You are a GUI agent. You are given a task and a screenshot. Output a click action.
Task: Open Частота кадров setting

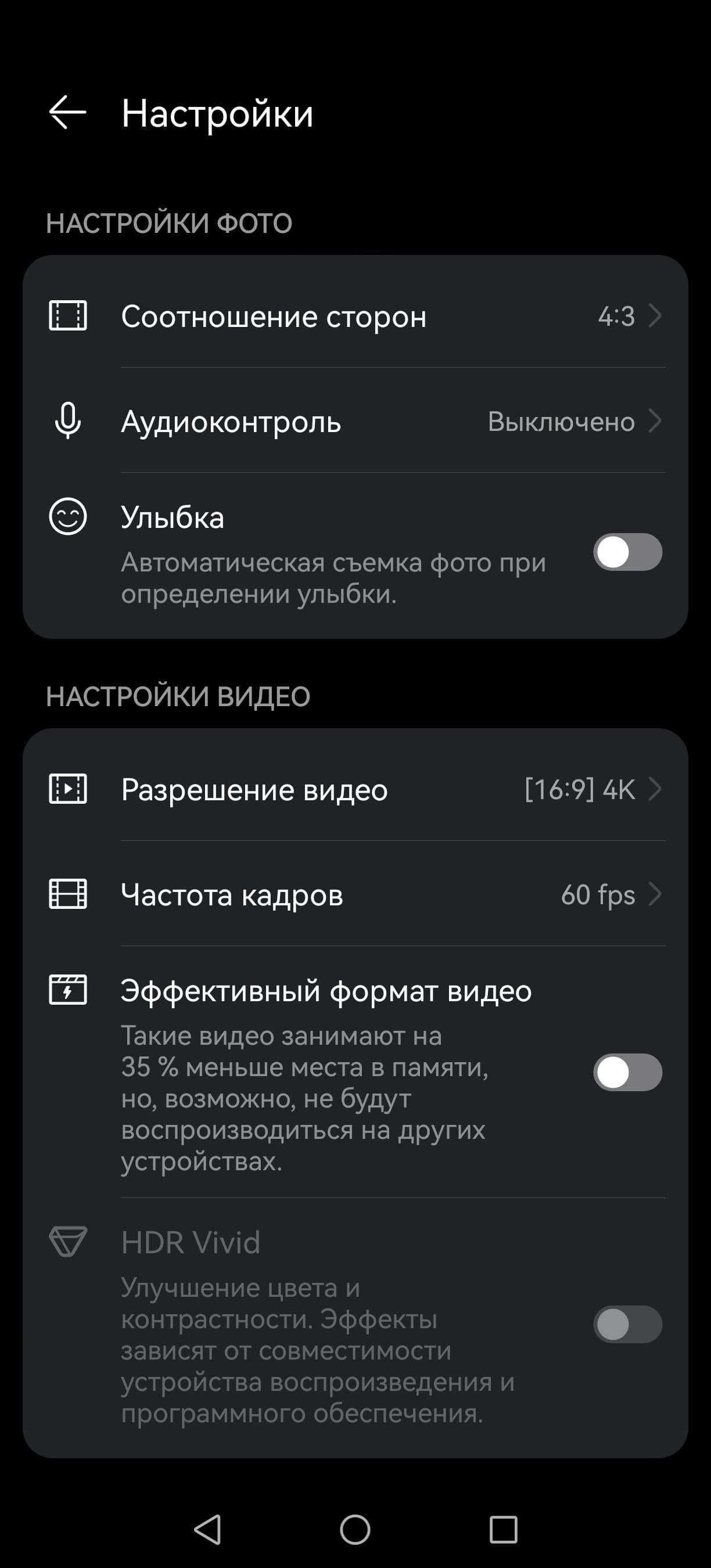coord(355,895)
